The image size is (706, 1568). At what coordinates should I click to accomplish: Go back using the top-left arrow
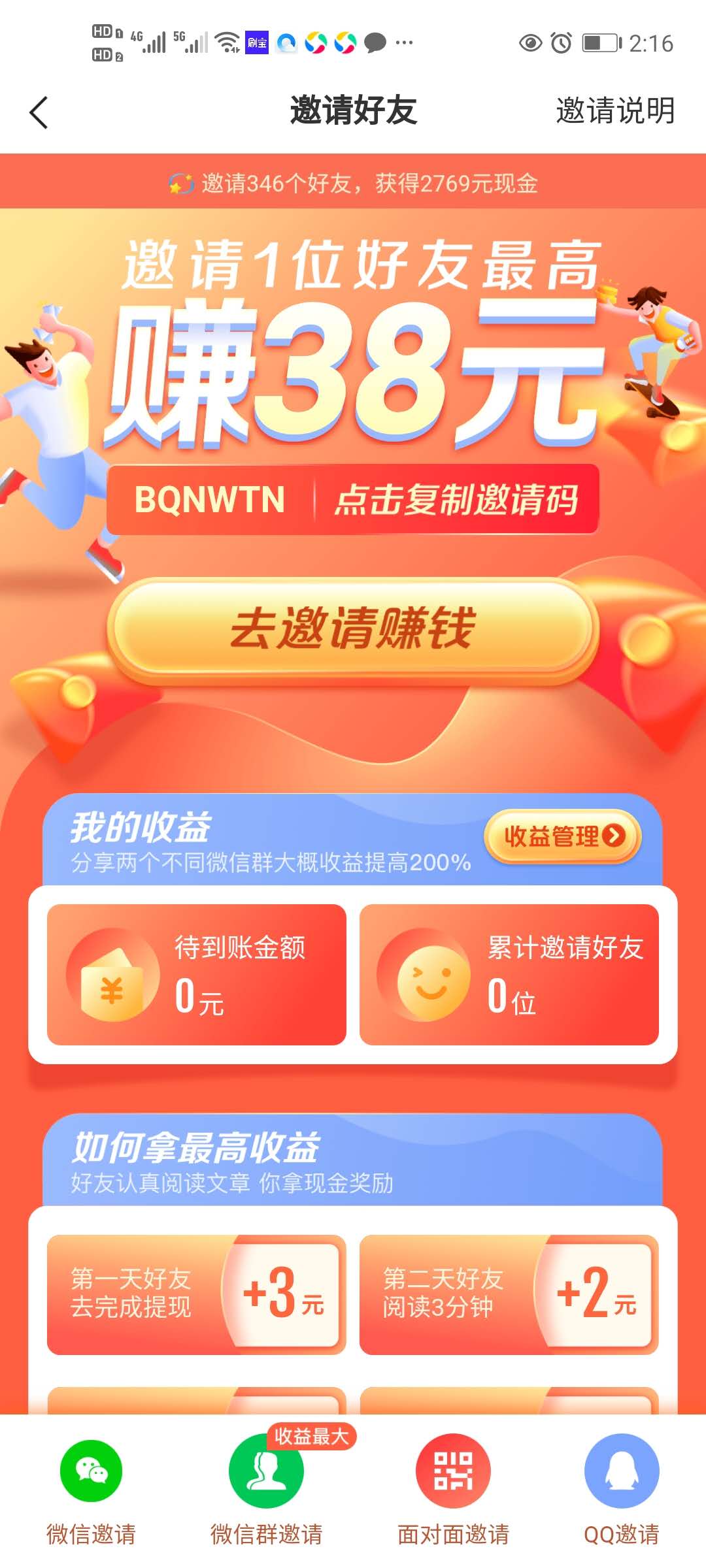[x=39, y=112]
